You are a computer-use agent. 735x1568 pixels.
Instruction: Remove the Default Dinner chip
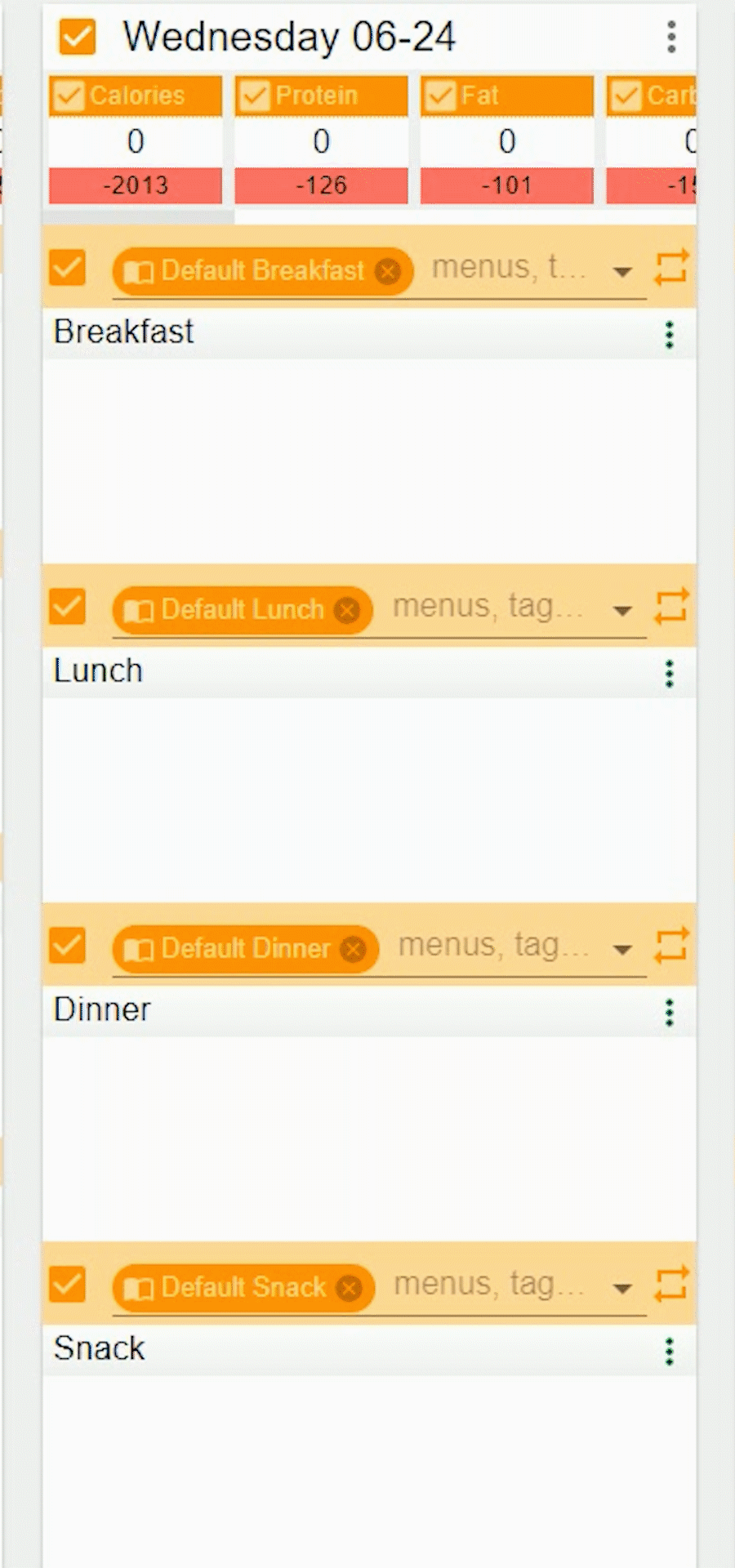[354, 949]
